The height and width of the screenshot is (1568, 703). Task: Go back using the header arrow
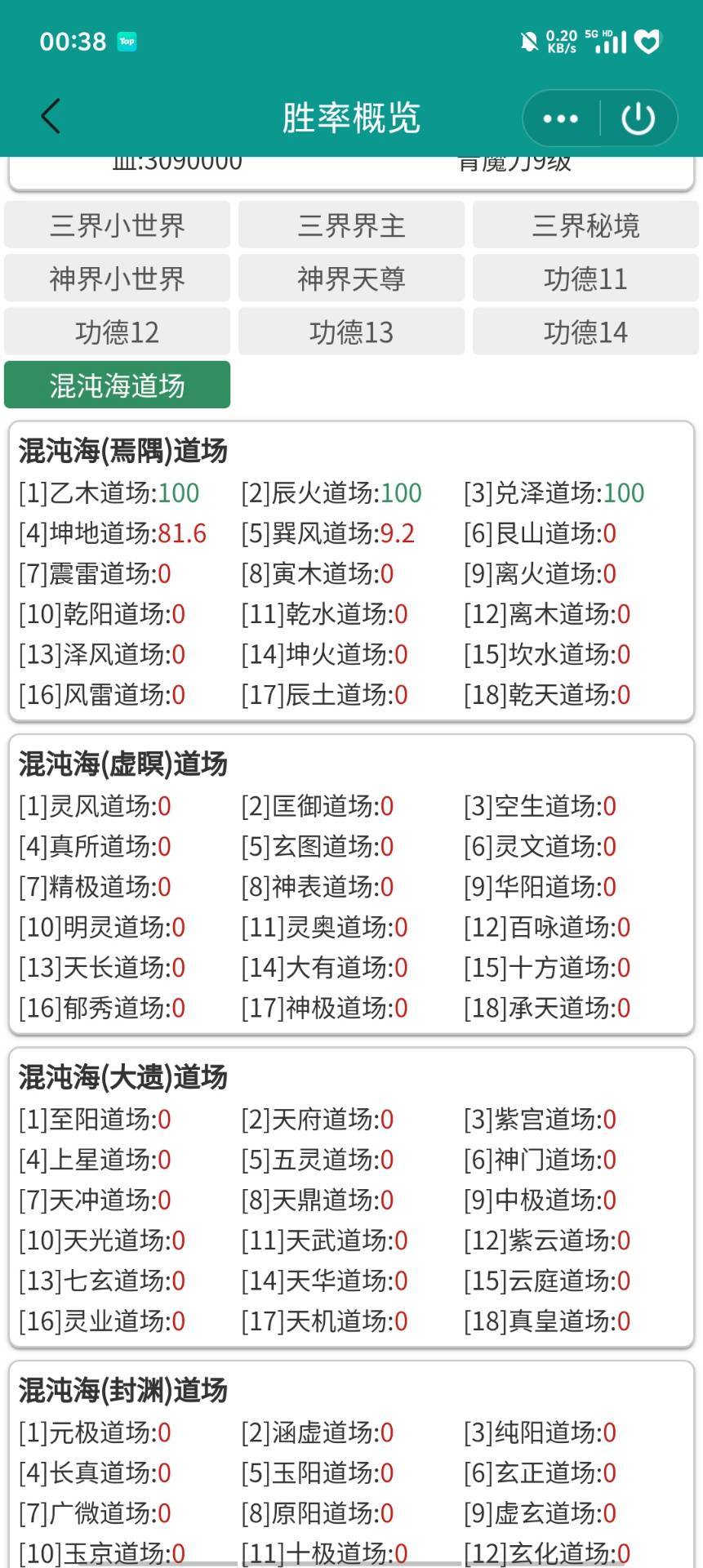click(x=51, y=117)
